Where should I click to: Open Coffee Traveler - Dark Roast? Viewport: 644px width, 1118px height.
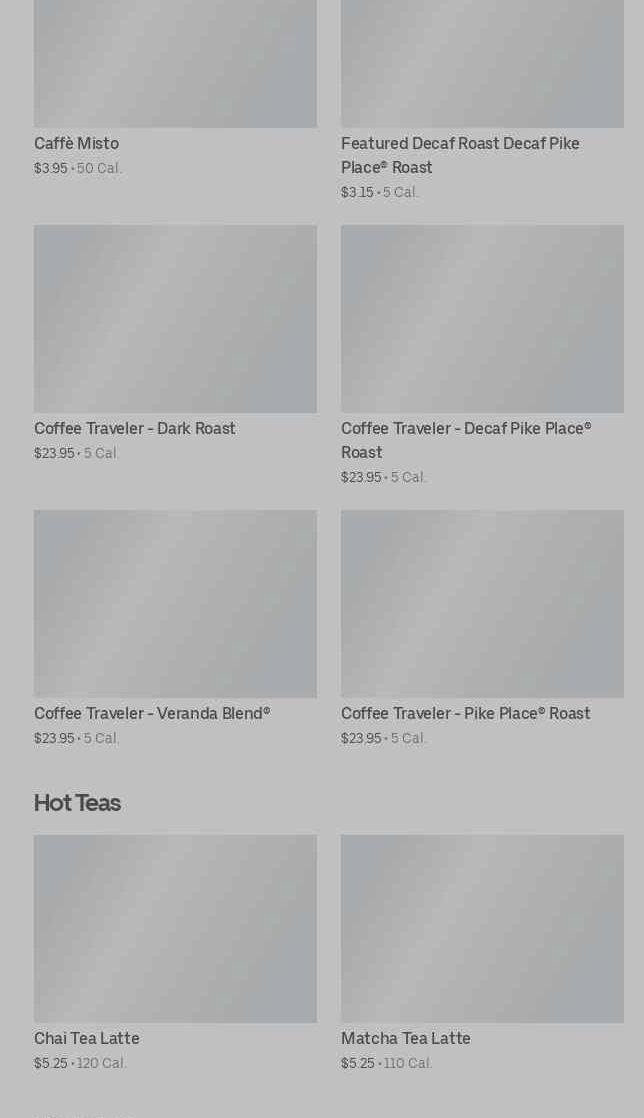(x=175, y=343)
